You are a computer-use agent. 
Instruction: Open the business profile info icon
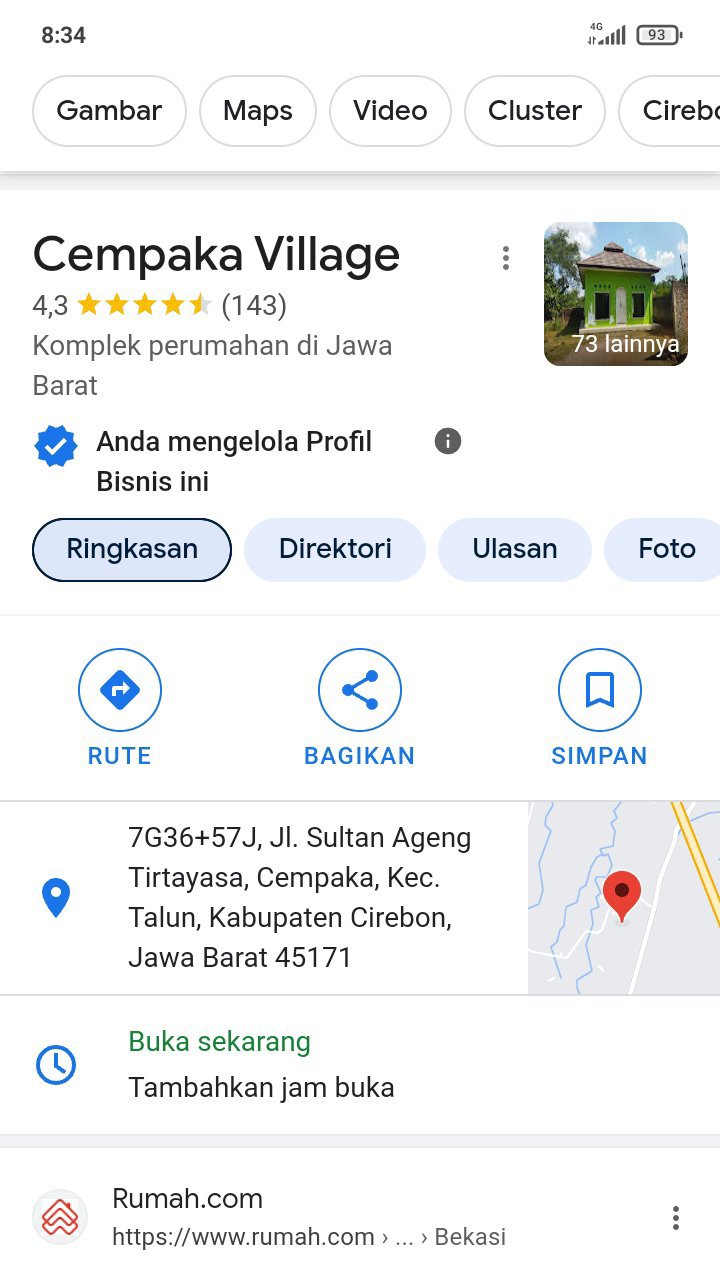coord(448,441)
